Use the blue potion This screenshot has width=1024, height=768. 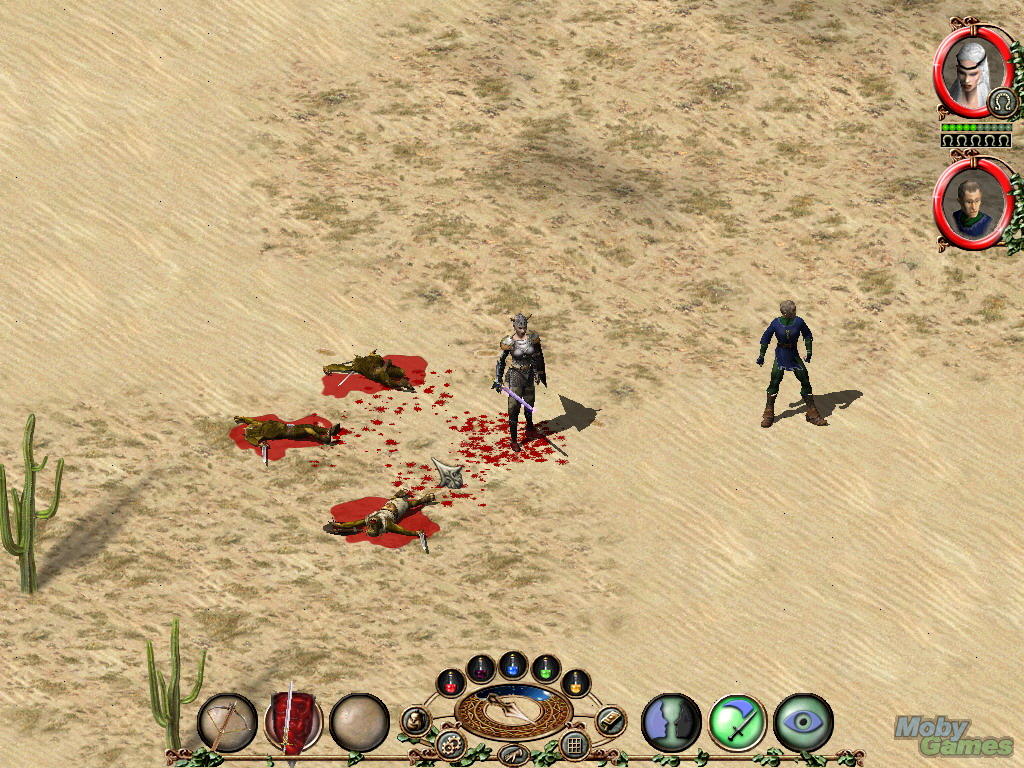(x=513, y=664)
